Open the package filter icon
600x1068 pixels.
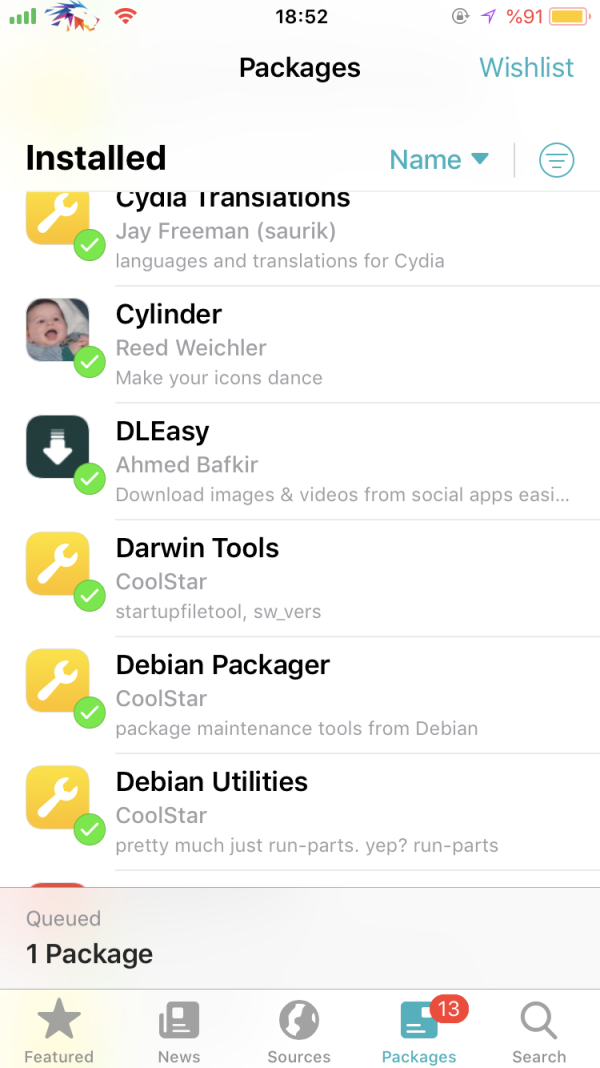(557, 160)
